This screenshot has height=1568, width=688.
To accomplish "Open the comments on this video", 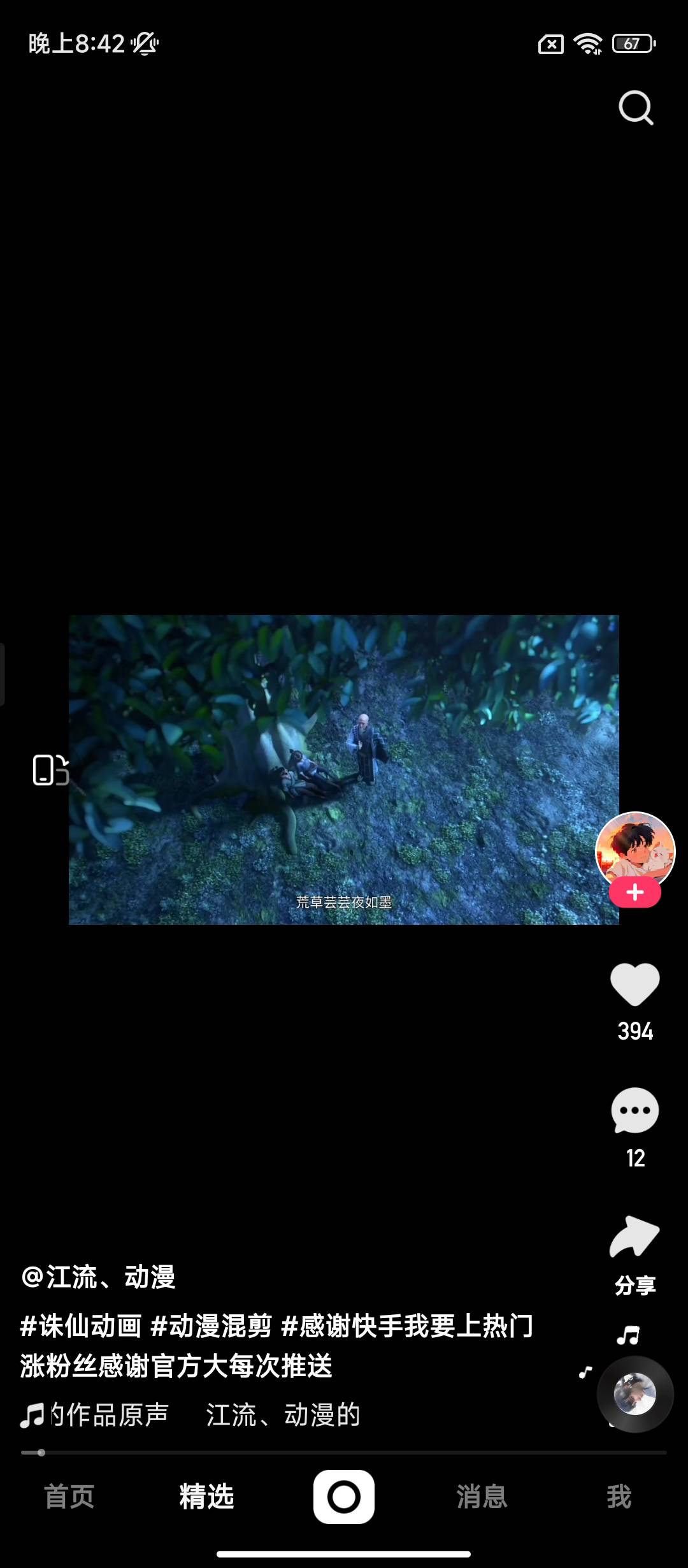I will coord(635,1110).
